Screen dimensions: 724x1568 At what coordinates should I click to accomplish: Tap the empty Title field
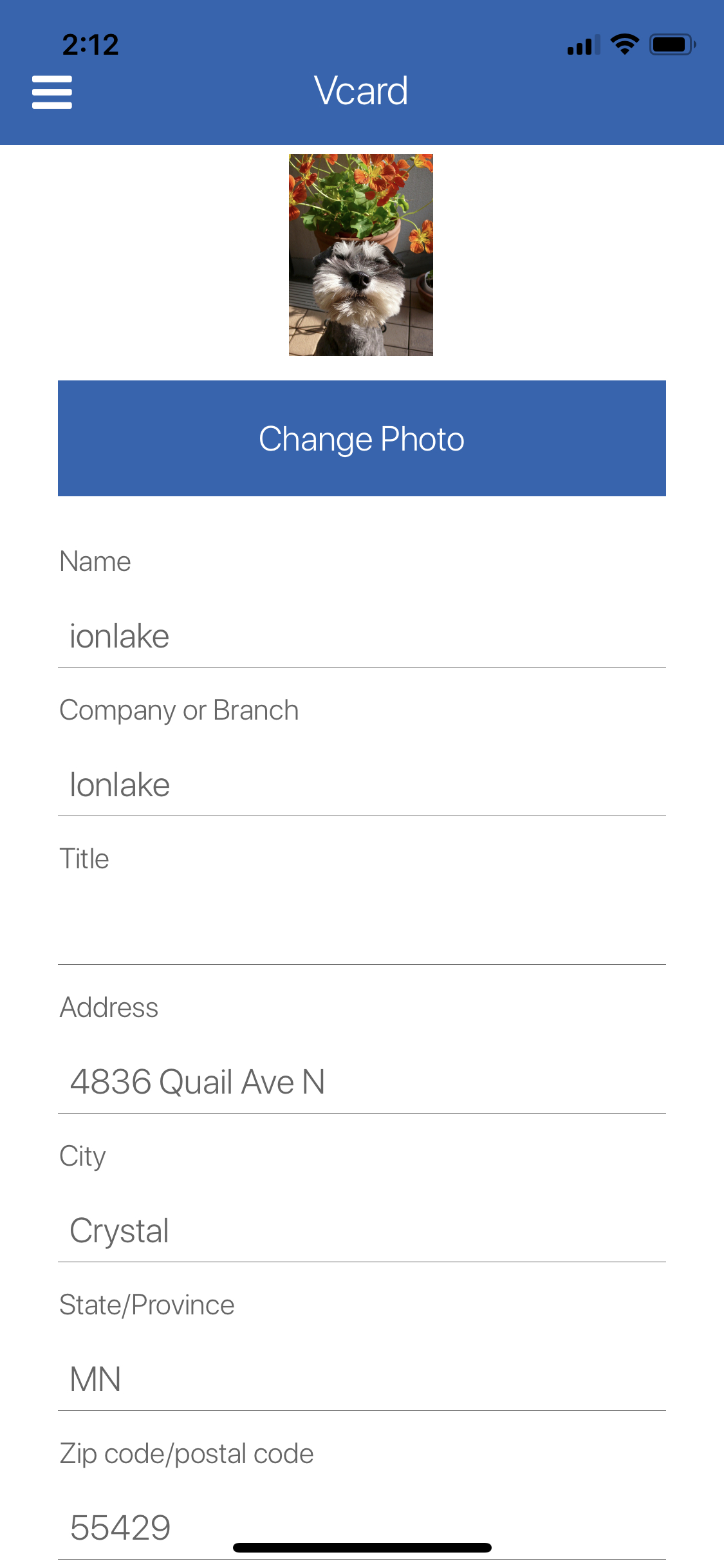point(362,933)
